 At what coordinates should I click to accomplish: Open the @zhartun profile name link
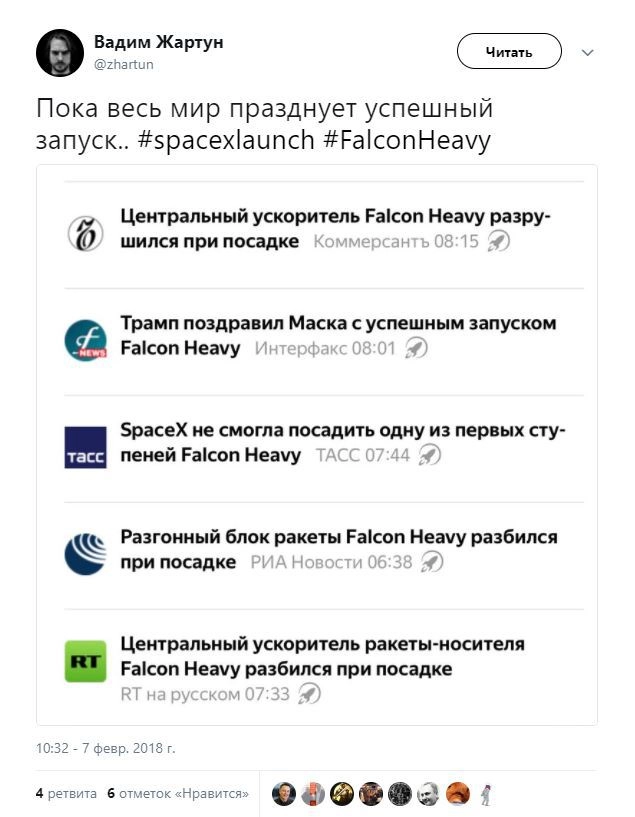tap(123, 64)
